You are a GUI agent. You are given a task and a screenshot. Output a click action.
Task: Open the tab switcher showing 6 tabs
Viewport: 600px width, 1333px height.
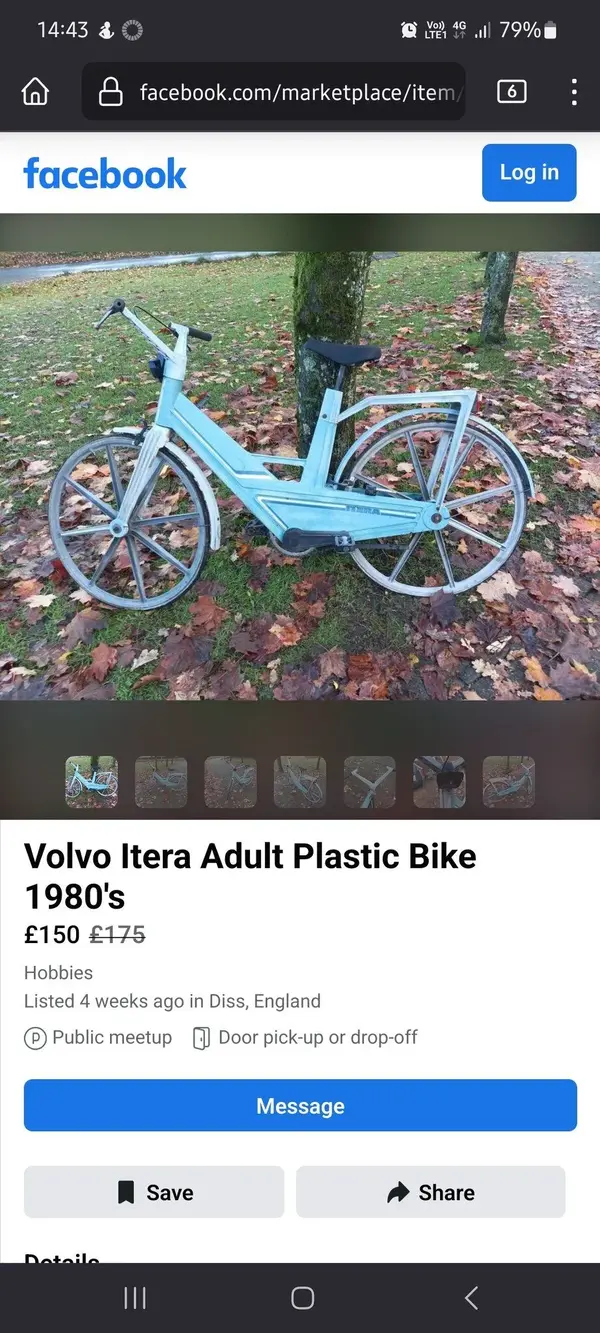(511, 92)
